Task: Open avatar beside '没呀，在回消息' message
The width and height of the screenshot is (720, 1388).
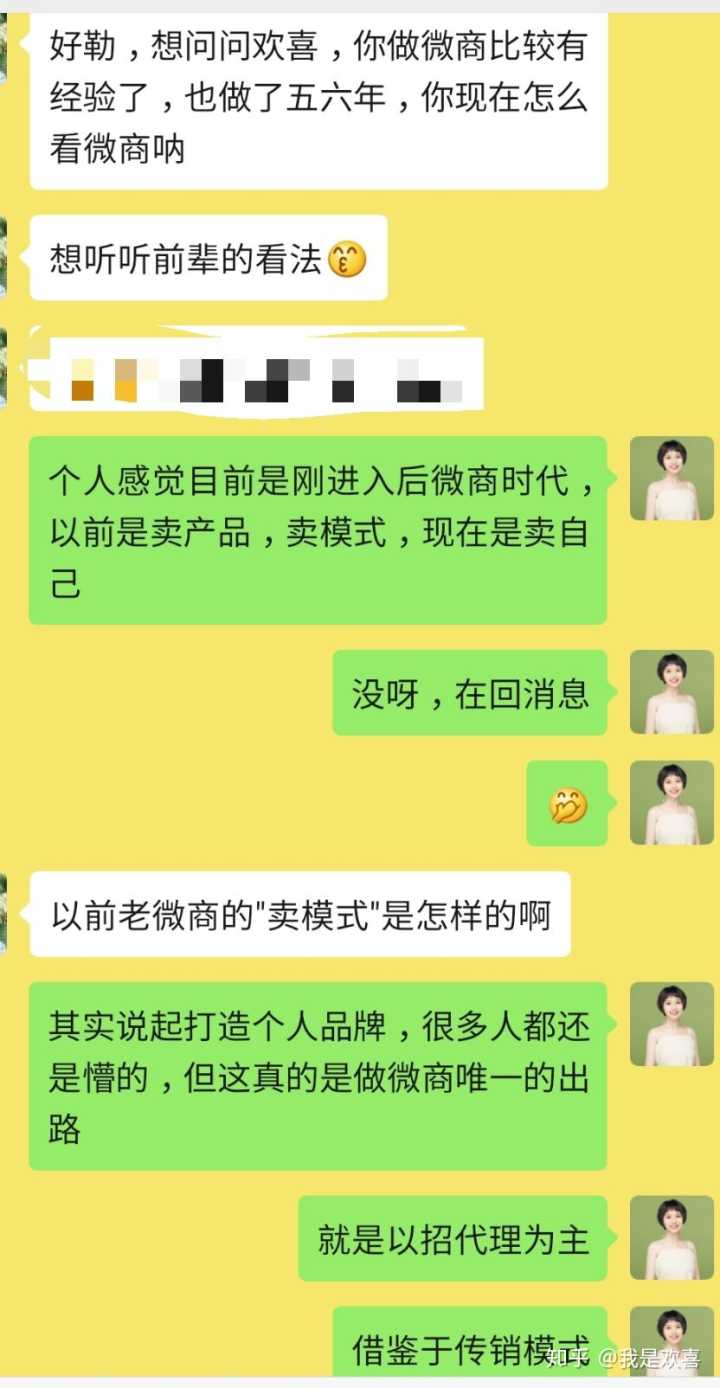Action: [671, 692]
